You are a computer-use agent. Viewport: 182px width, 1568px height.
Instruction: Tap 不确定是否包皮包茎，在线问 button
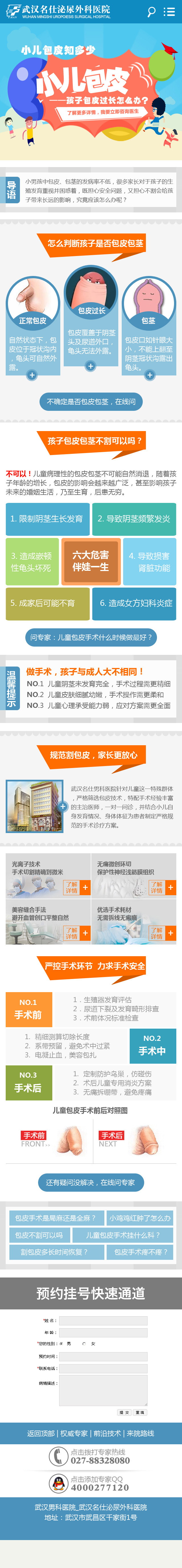pyautogui.click(x=91, y=402)
